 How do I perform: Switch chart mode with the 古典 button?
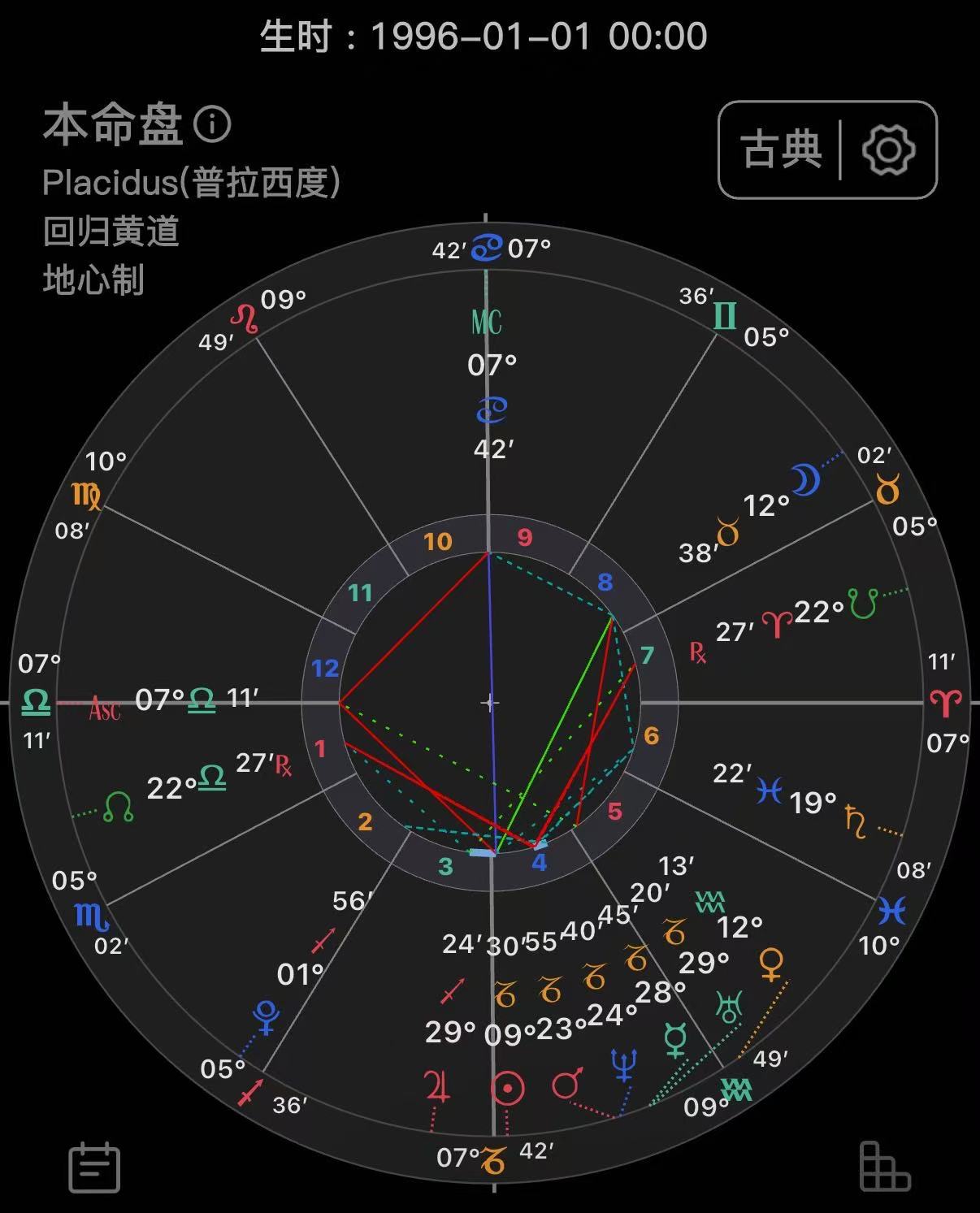(780, 149)
